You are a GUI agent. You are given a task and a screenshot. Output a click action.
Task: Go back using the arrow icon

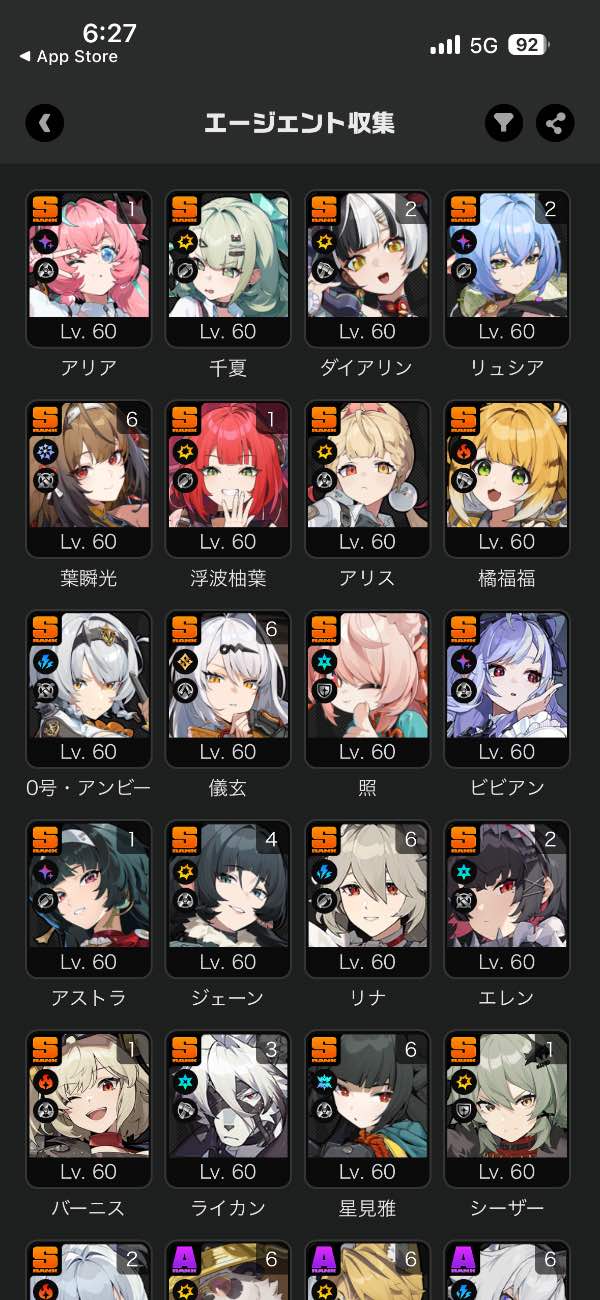(x=45, y=123)
